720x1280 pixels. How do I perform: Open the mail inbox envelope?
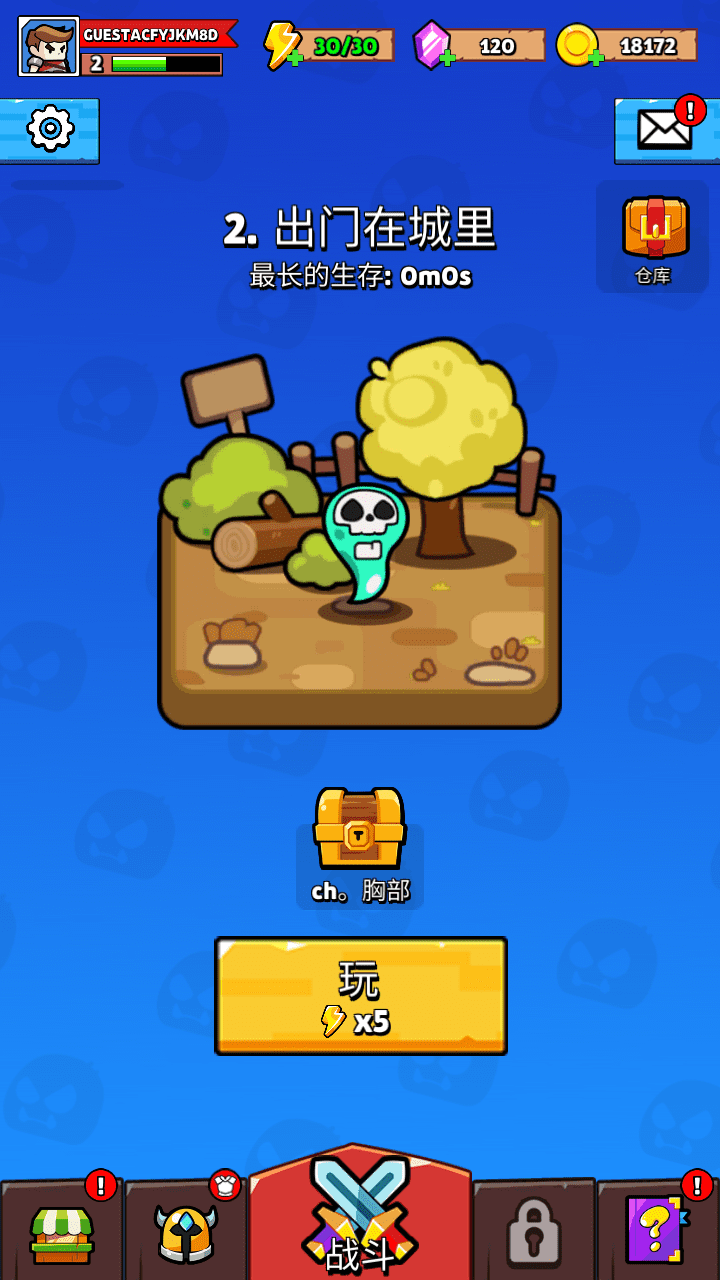[665, 130]
